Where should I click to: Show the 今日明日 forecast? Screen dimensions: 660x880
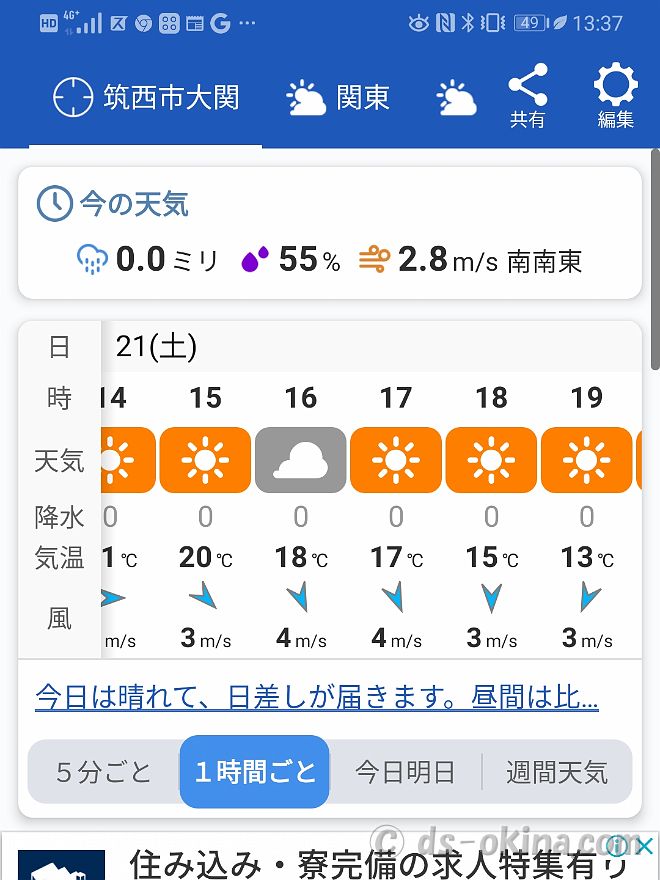(x=405, y=772)
